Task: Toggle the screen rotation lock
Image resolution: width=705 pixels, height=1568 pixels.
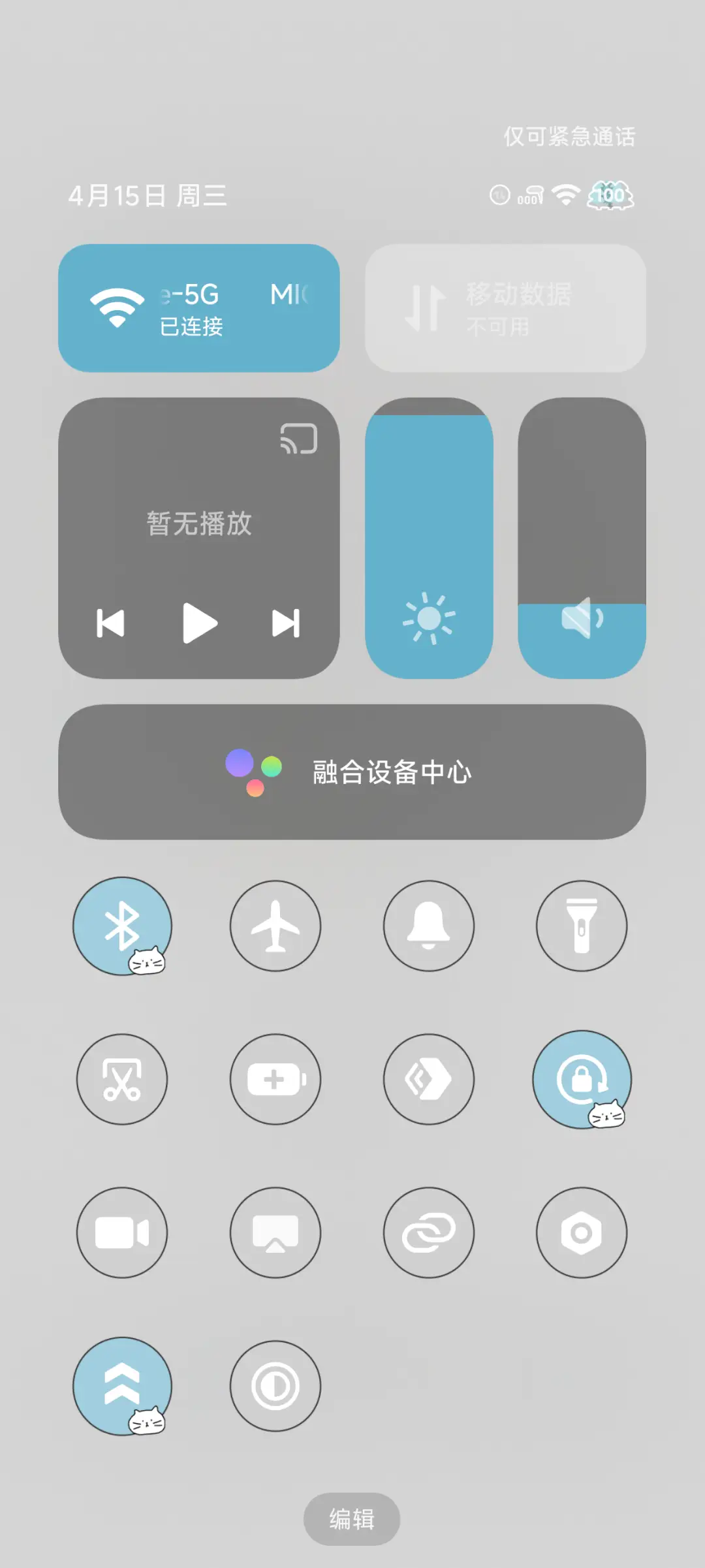Action: [582, 1079]
